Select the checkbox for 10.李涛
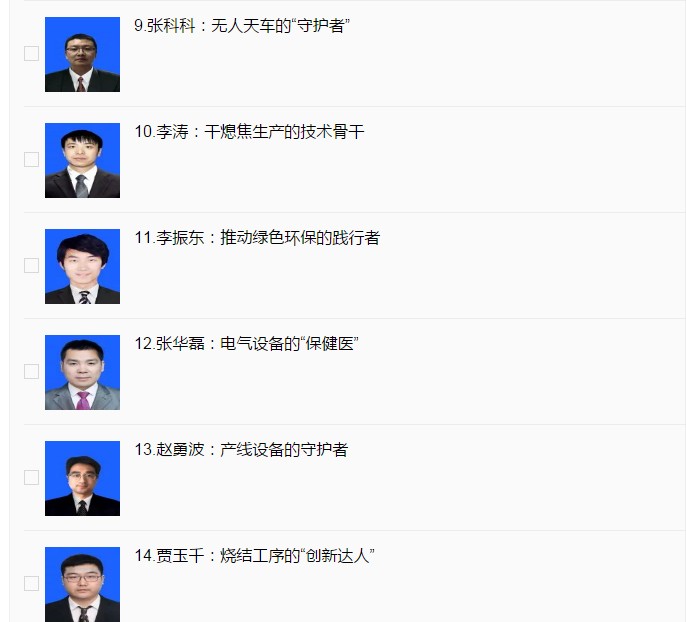The image size is (686, 622). pos(31,160)
